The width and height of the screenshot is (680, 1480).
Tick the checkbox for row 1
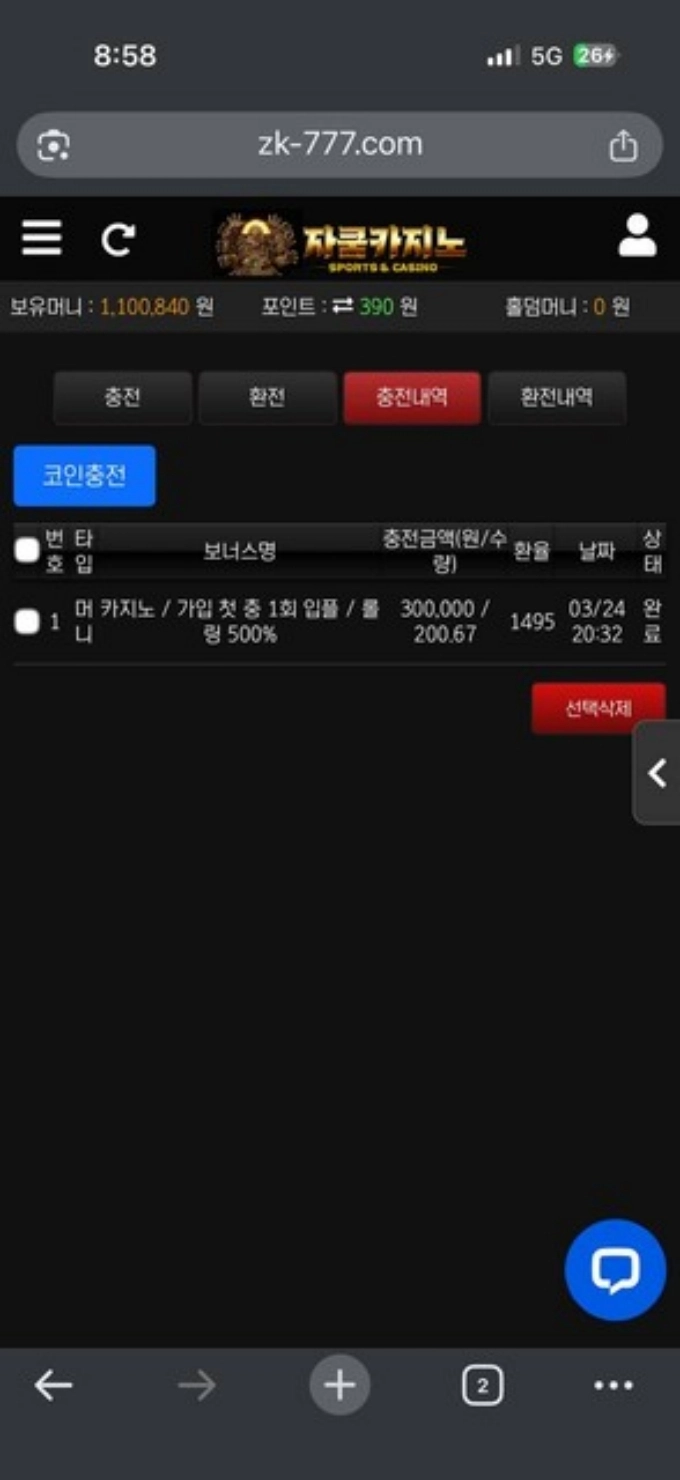[27, 622]
